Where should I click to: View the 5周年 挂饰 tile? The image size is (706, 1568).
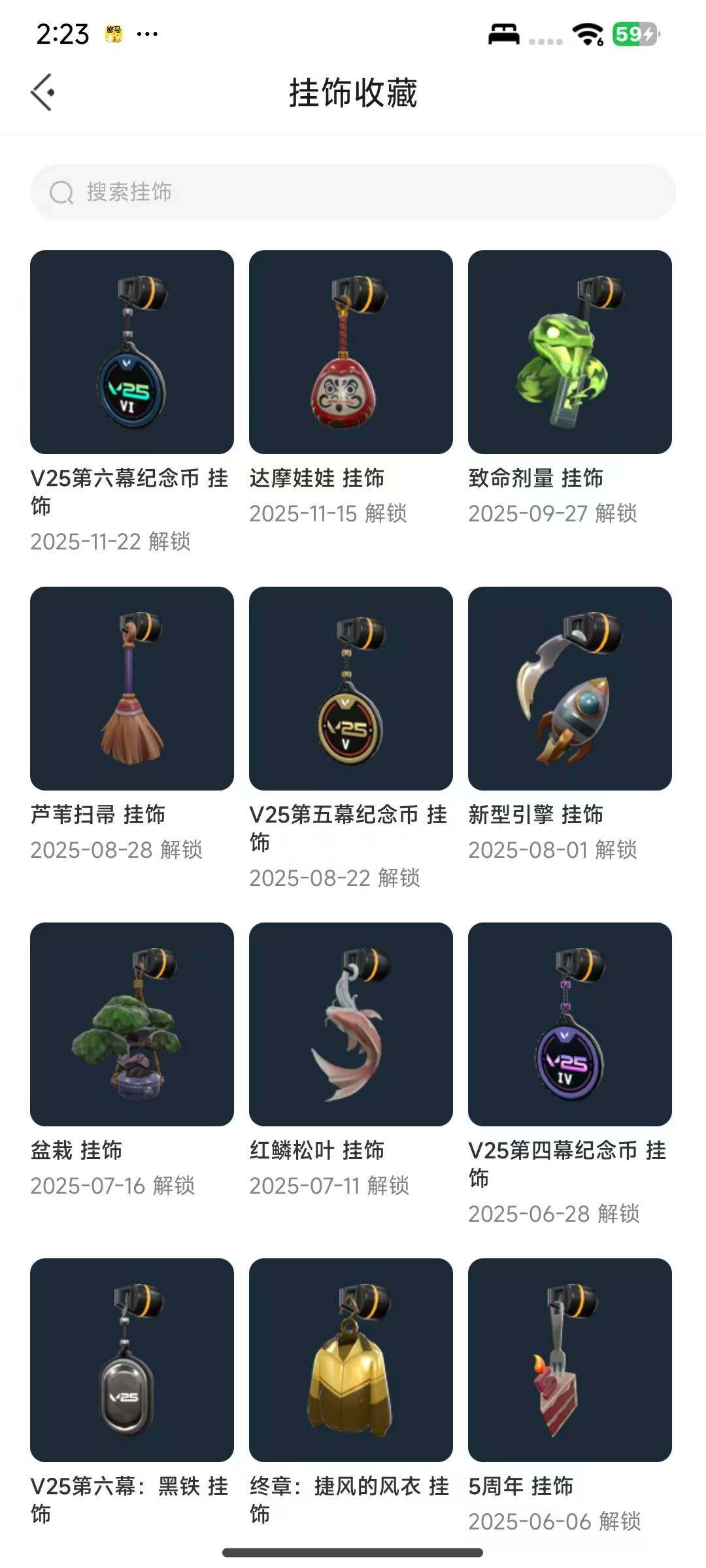[570, 1360]
